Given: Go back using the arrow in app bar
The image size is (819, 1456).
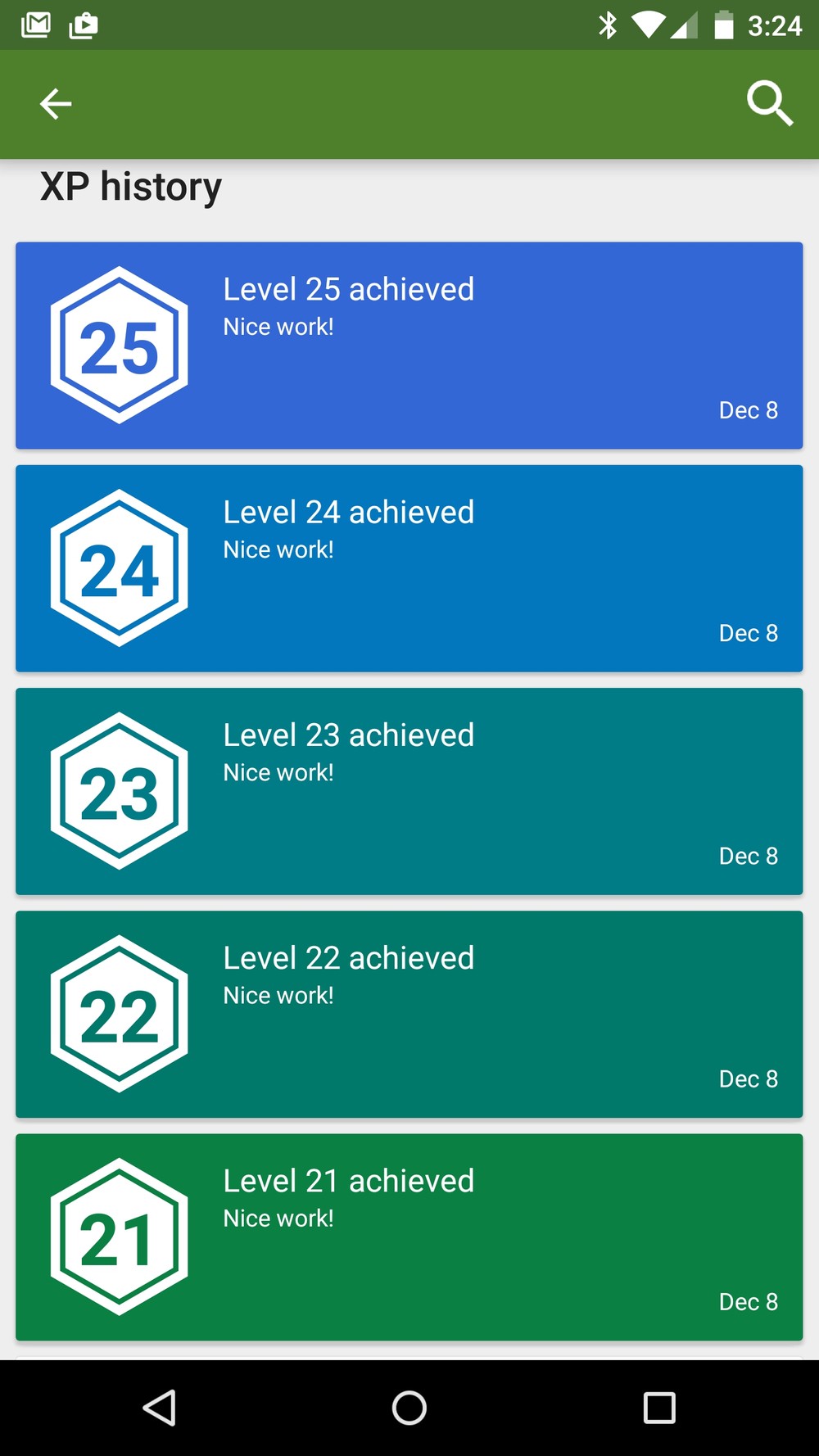Looking at the screenshot, I should pos(56,104).
